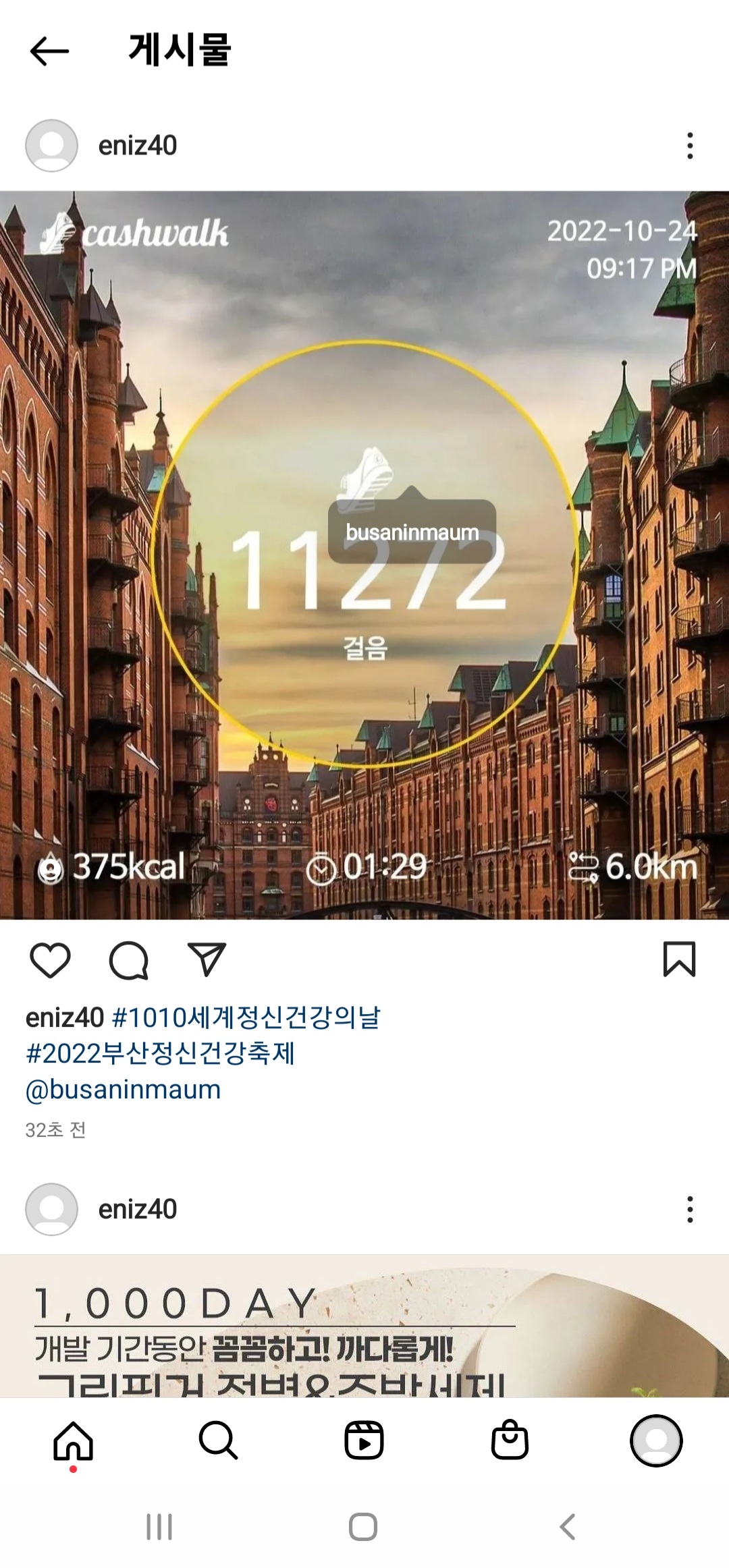Tap the system back button
Viewport: 729px width, 1568px height.
pyautogui.click(x=568, y=1527)
